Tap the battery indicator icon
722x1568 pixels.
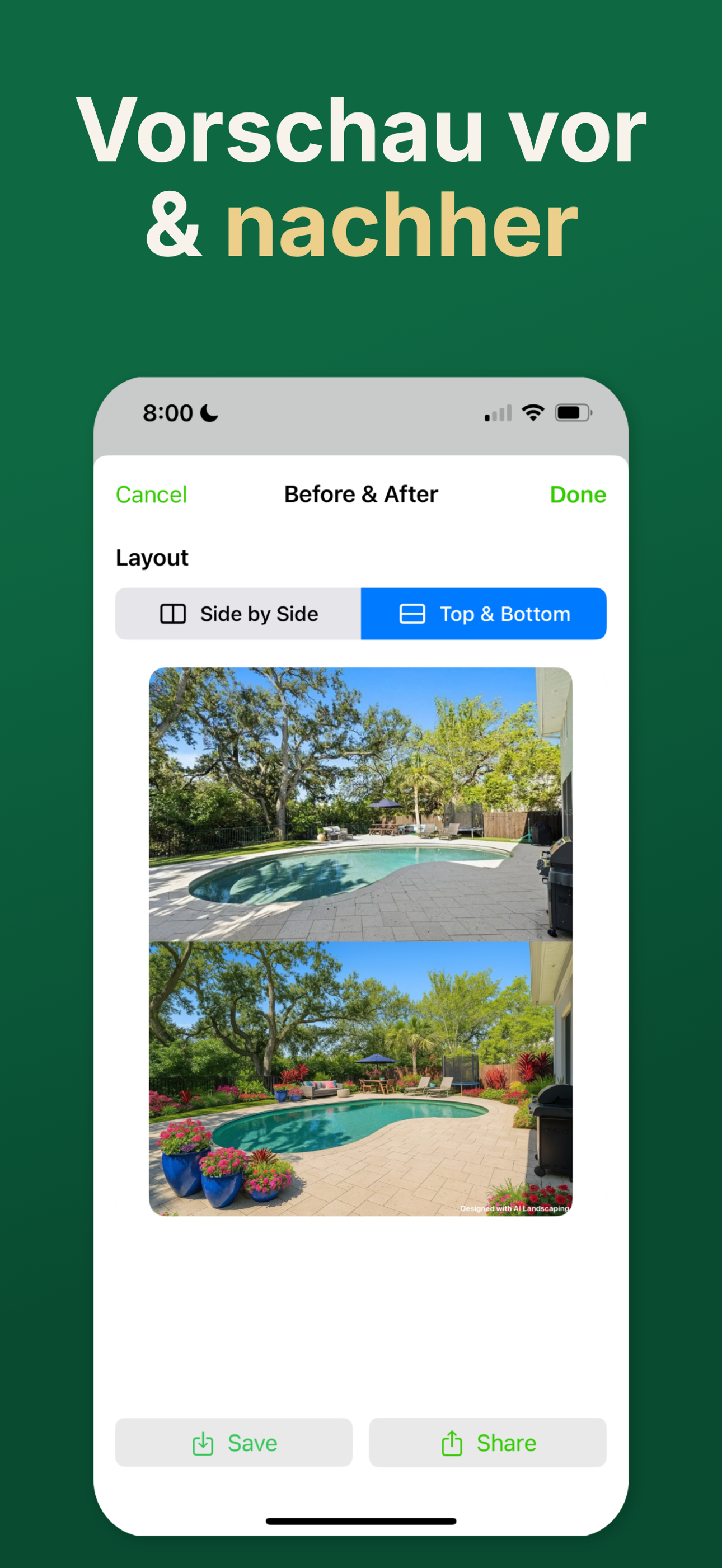click(572, 412)
